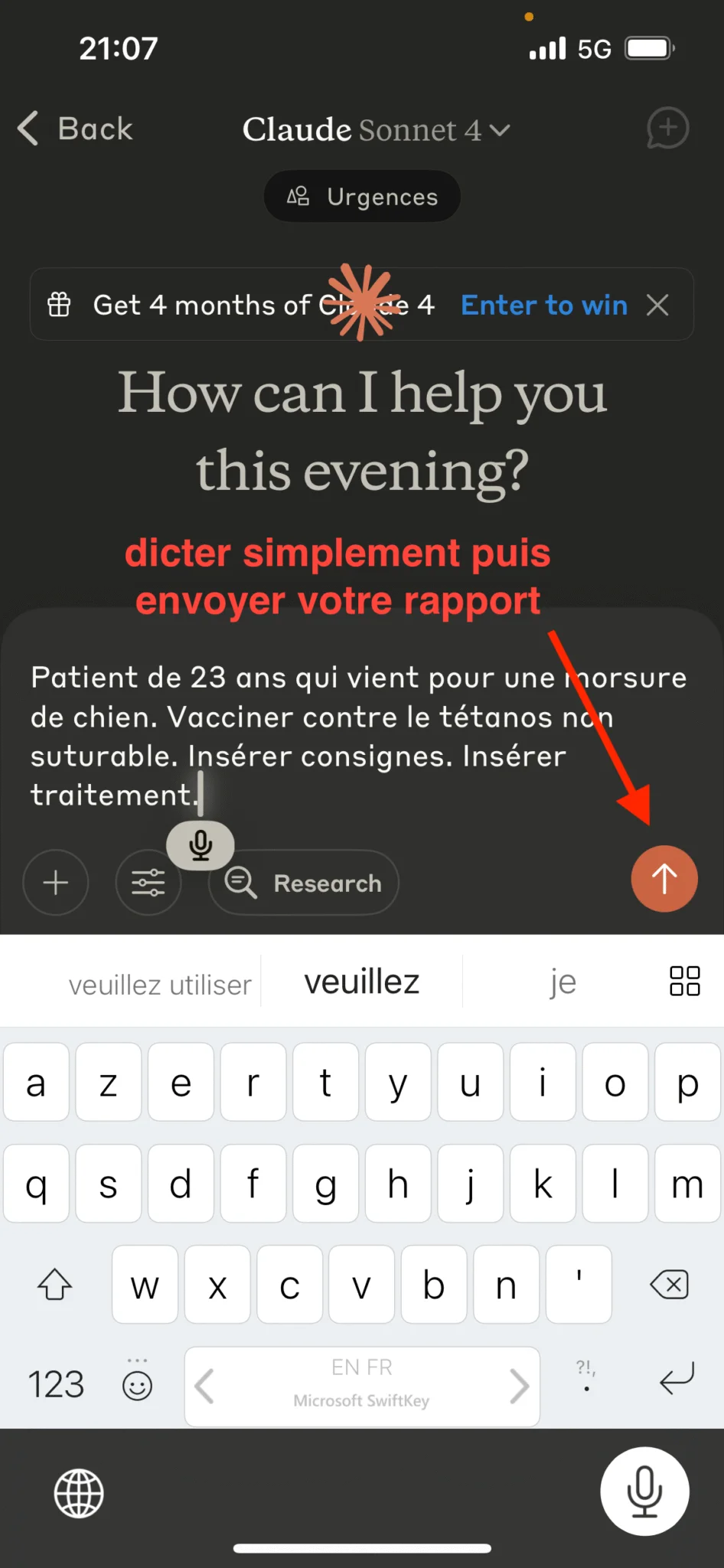Toggle the SwiftKey grid icon in the suggestion bar
Image resolution: width=724 pixels, height=1568 pixels.
tap(685, 981)
